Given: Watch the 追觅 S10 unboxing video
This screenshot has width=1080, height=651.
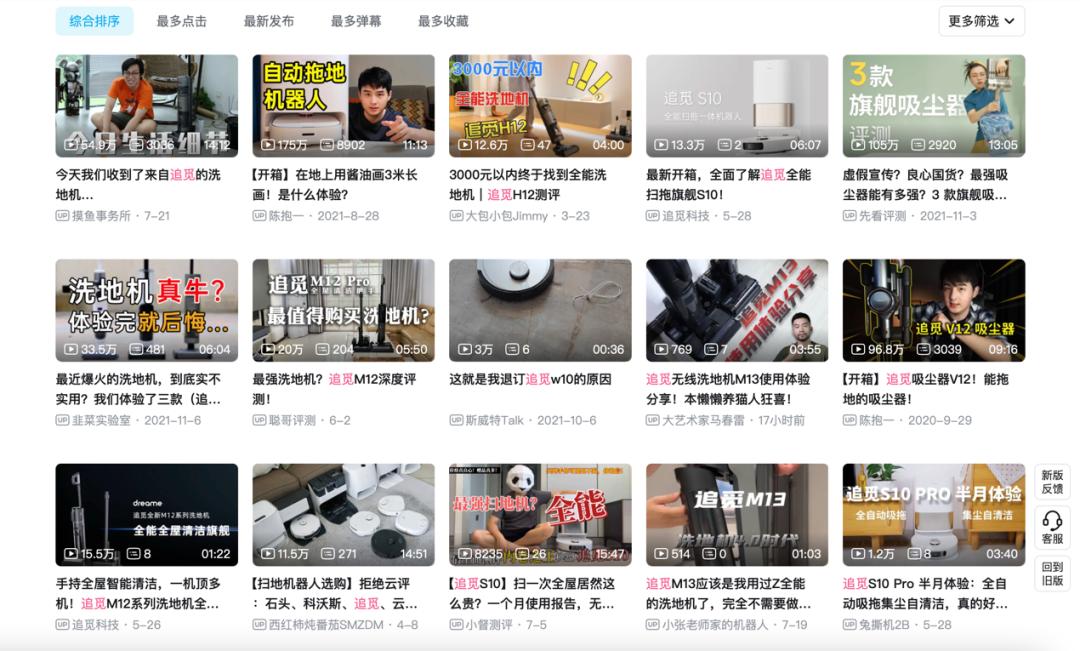Looking at the screenshot, I should [737, 106].
